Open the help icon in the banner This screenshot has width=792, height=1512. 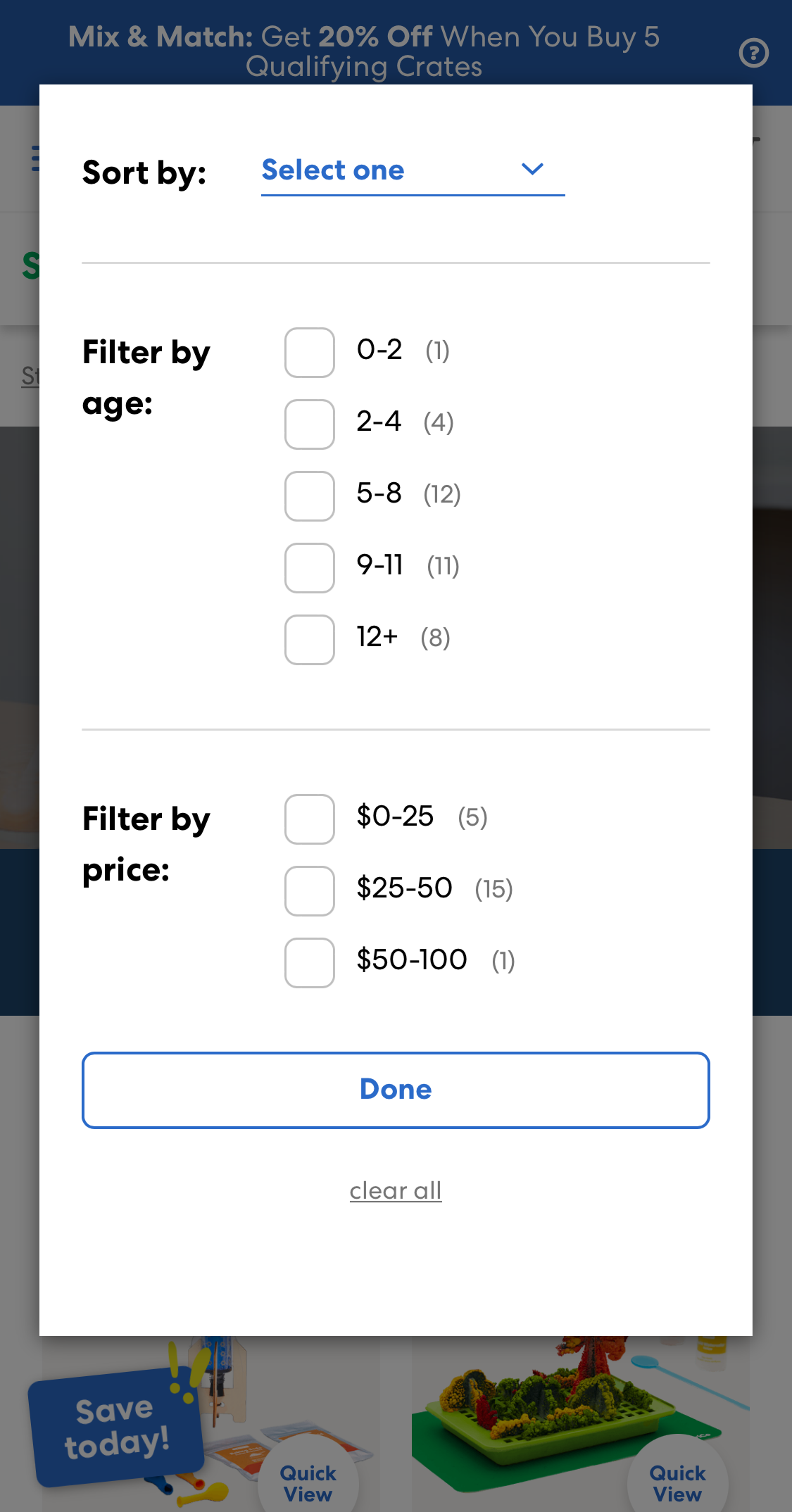(753, 51)
